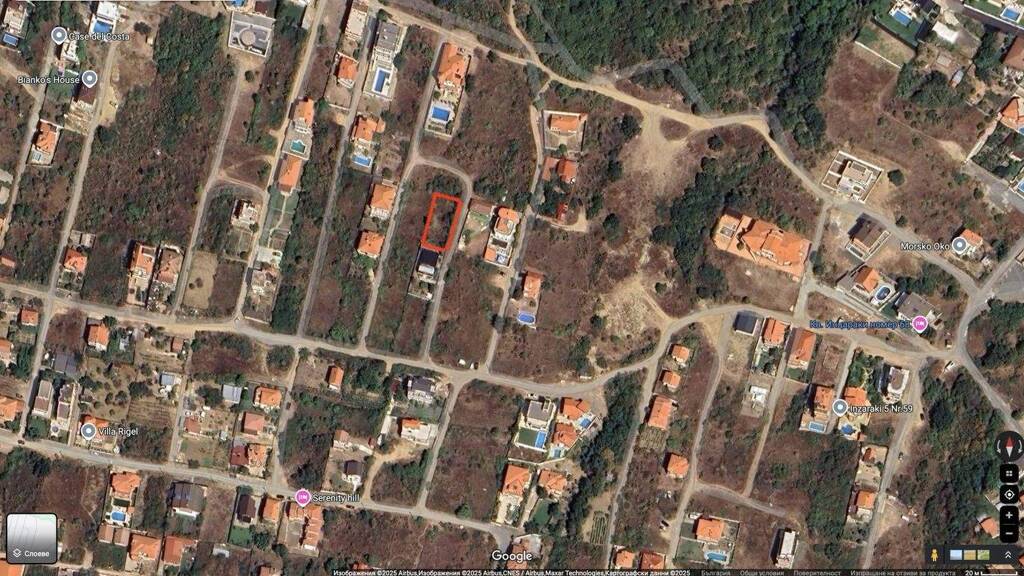This screenshot has width=1024, height=576.
Task: Zoom out with the minus button
Action: pyautogui.click(x=1010, y=532)
